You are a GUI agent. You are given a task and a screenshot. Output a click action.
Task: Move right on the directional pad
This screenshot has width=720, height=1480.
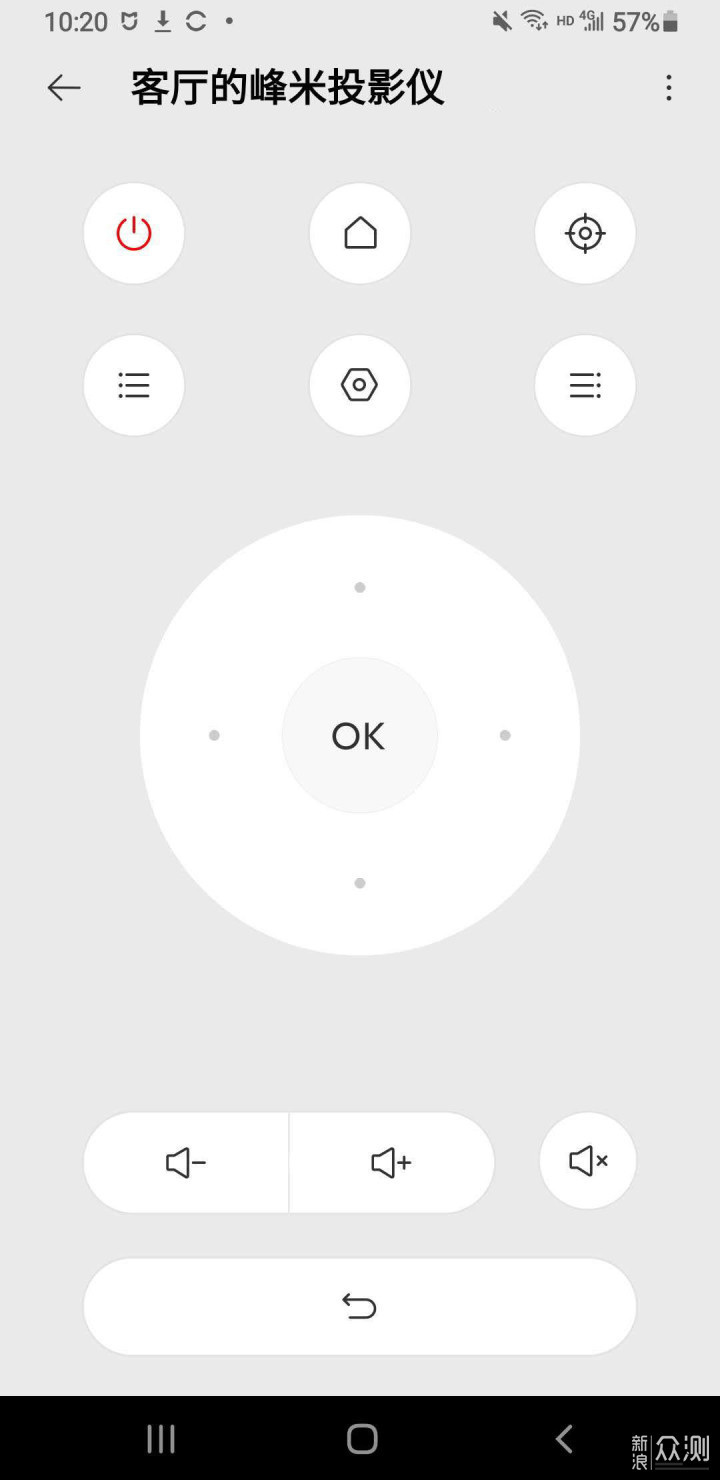point(505,735)
